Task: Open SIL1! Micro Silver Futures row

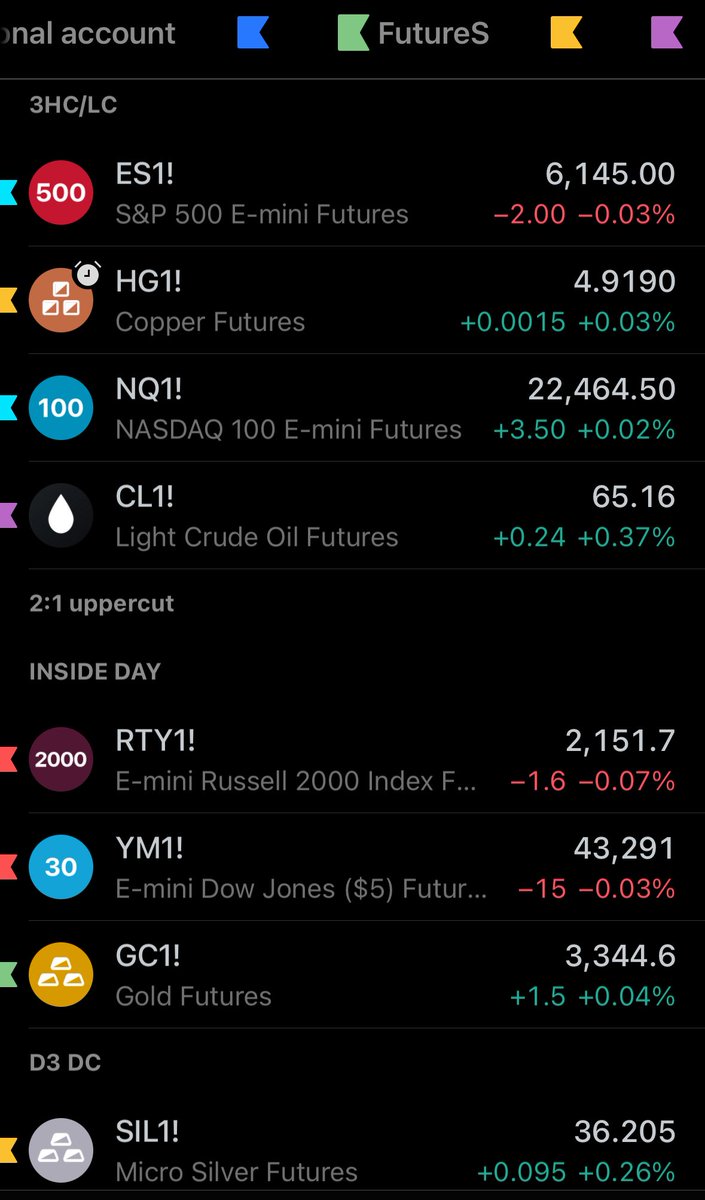Action: tap(352, 1150)
